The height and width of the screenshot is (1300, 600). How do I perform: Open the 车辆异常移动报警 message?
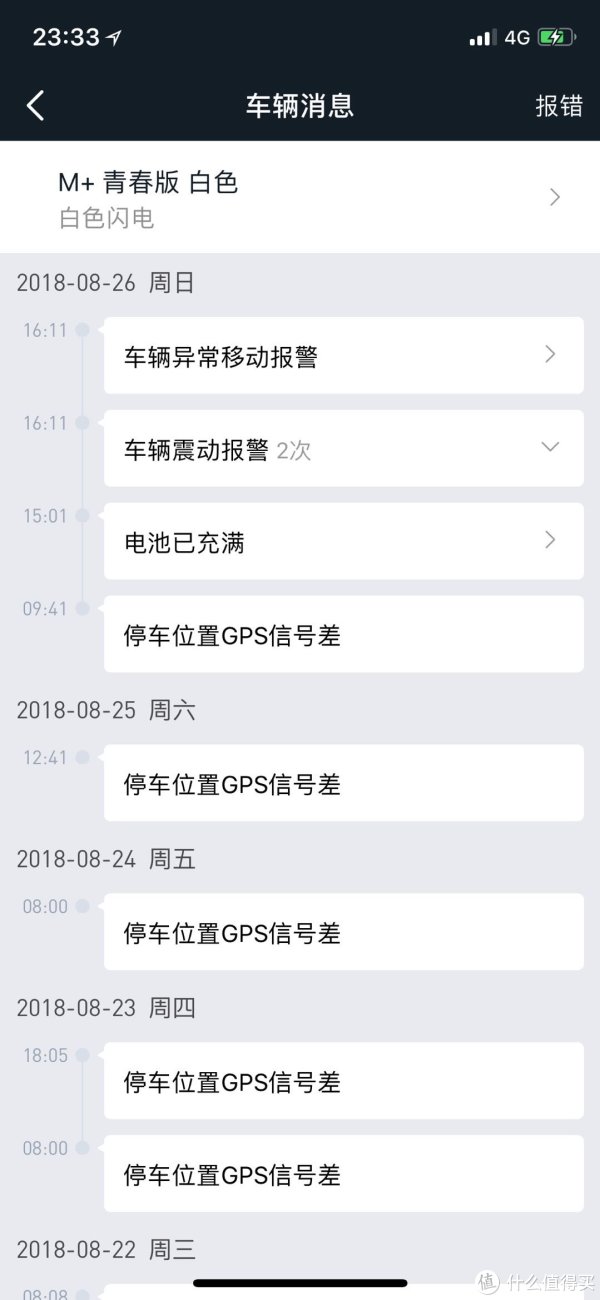[x=343, y=356]
